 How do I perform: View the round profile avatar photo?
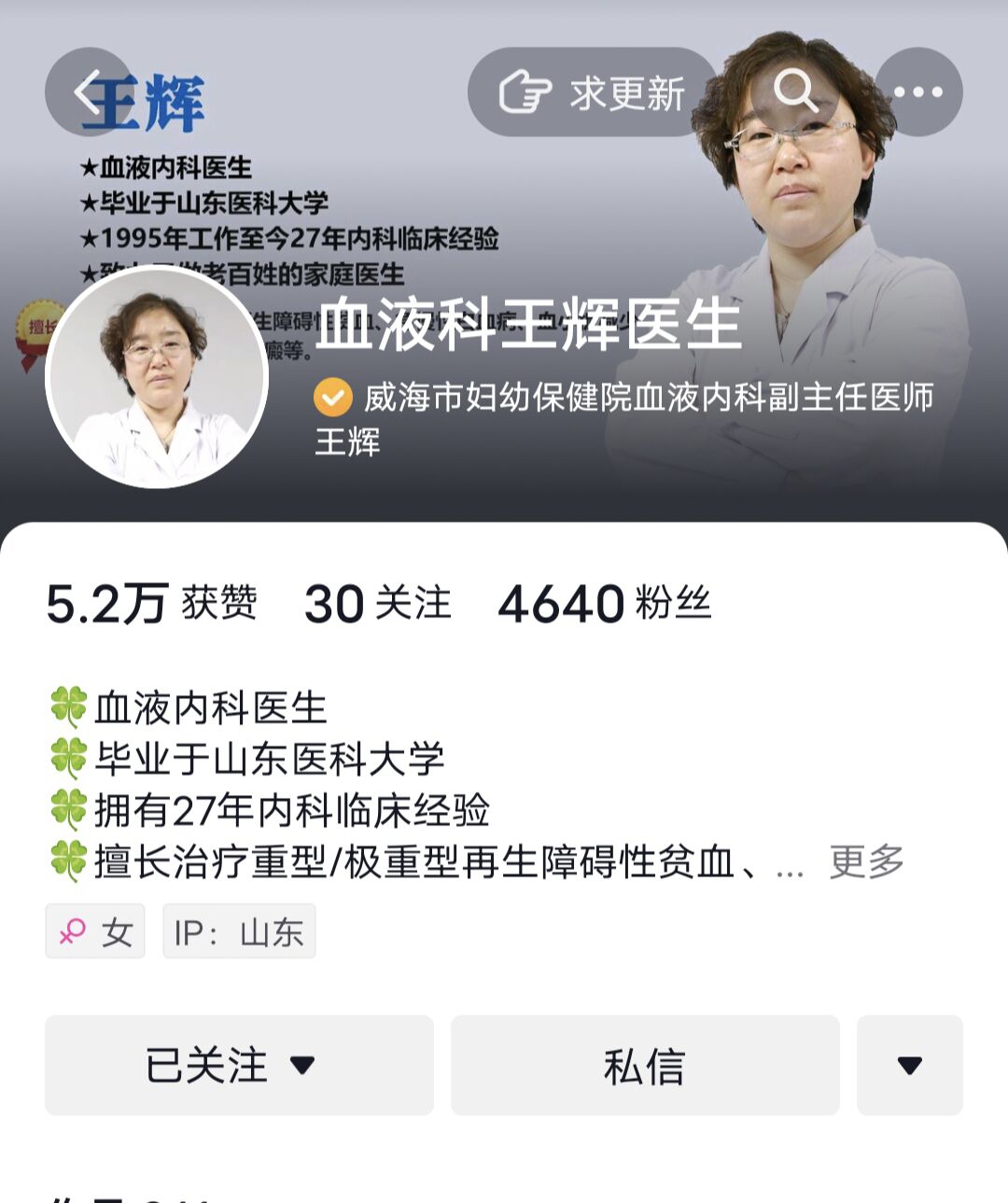pos(157,378)
